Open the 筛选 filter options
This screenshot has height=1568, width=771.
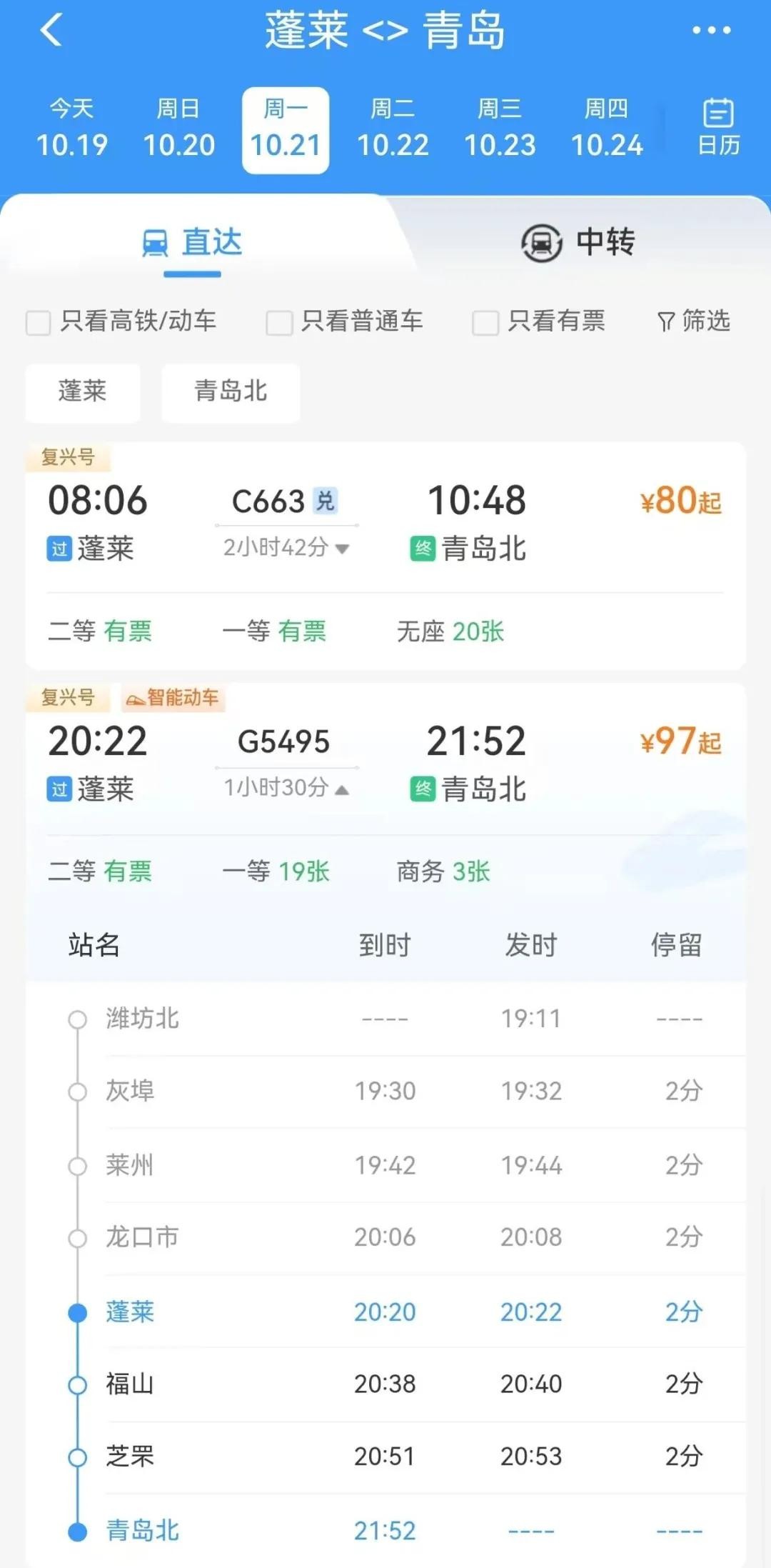pos(694,321)
